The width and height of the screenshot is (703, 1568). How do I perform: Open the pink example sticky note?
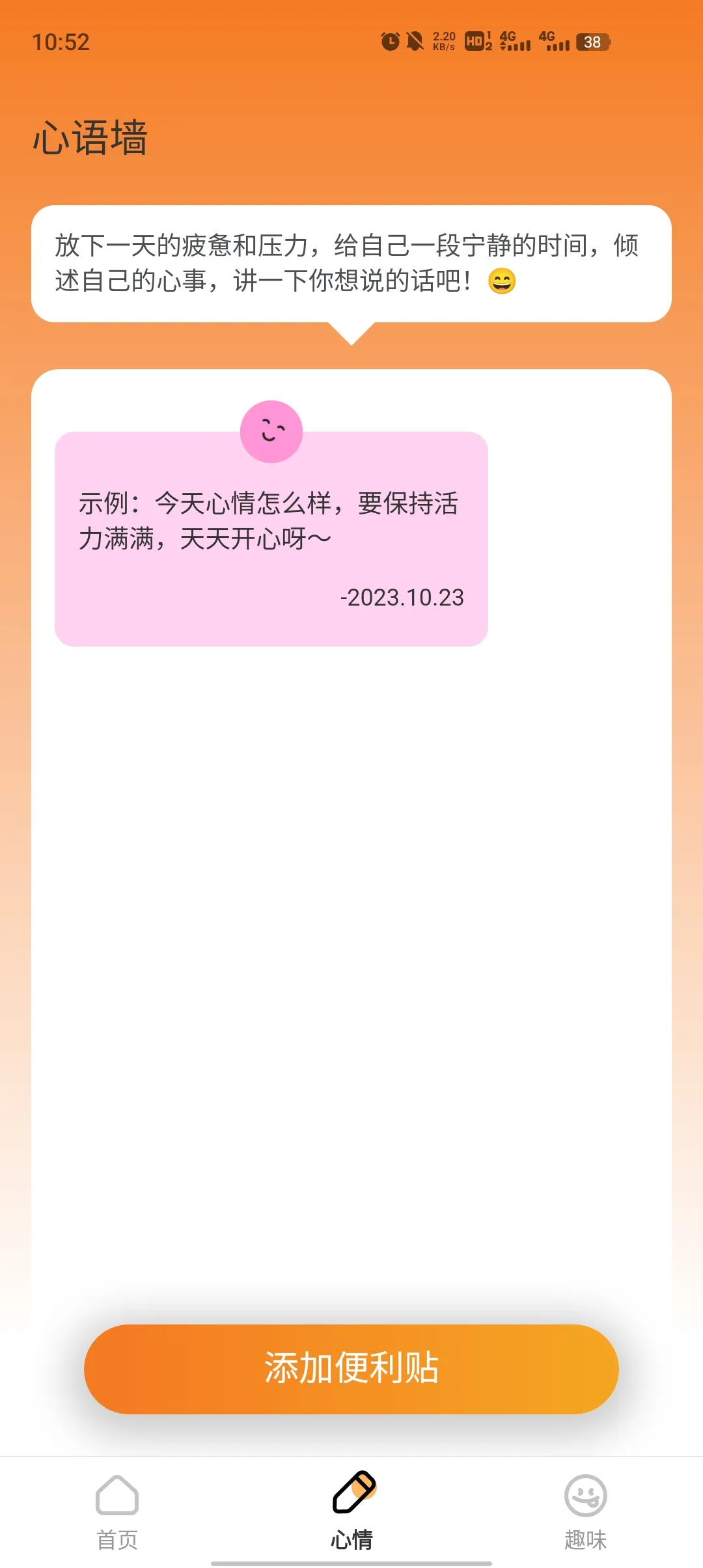[271, 539]
